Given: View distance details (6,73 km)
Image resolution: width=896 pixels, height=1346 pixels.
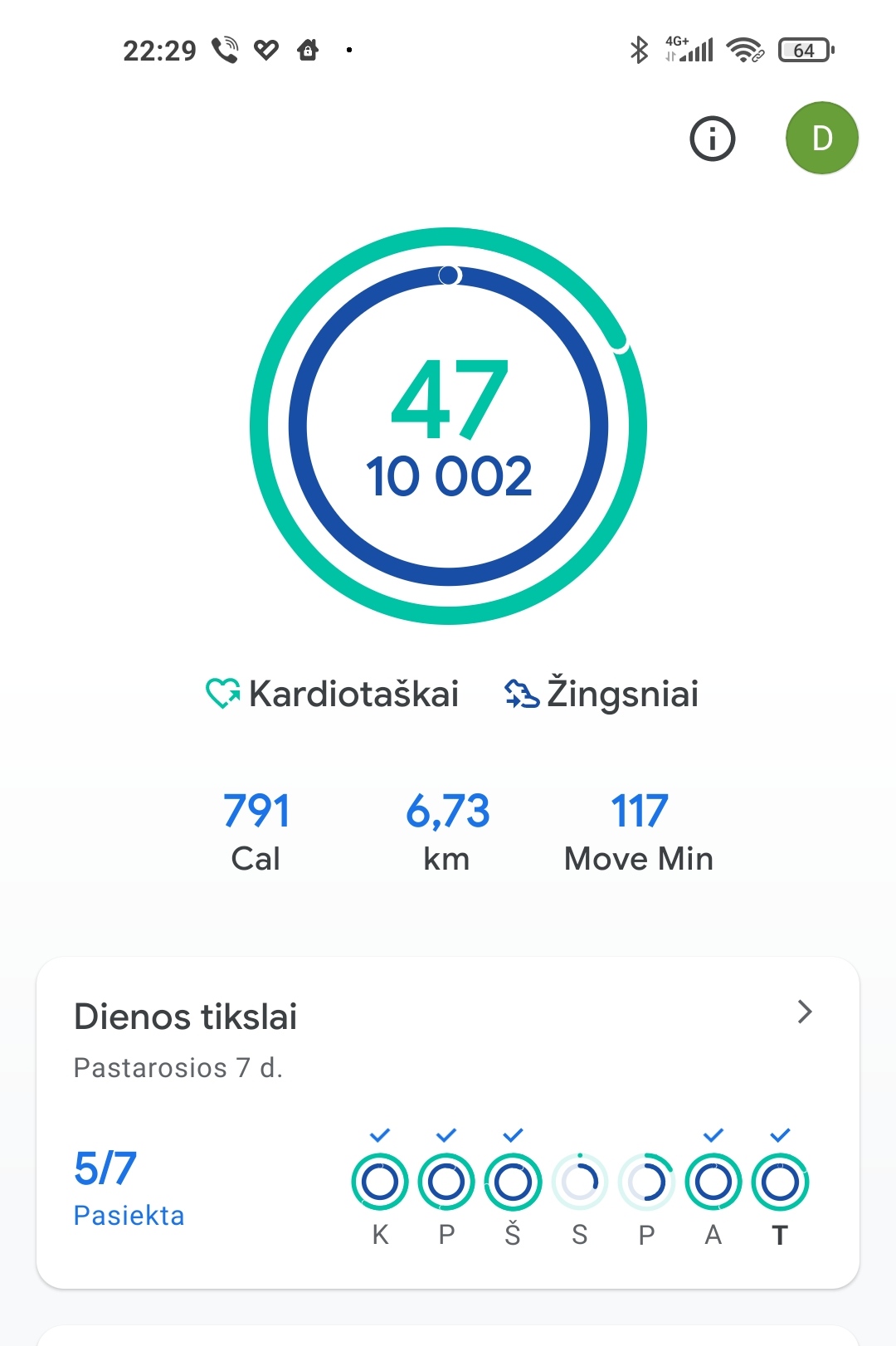Looking at the screenshot, I should click(447, 831).
